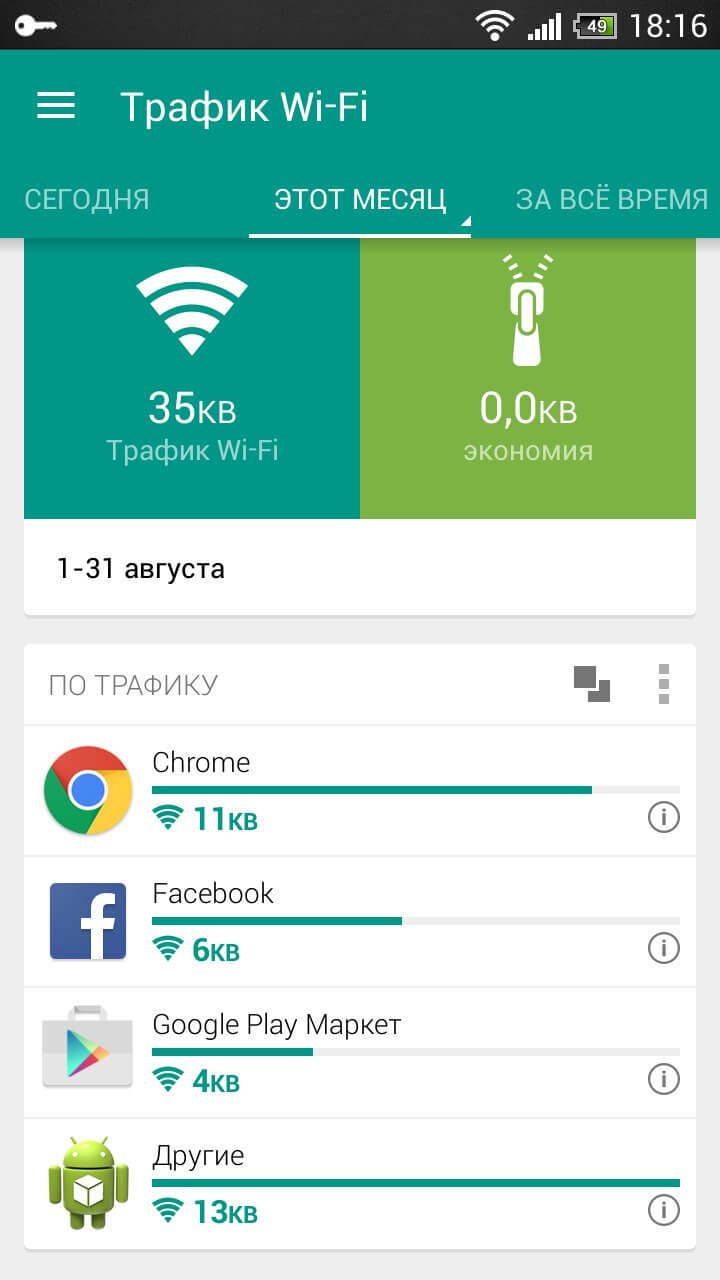The width and height of the screenshot is (720, 1280).
Task: Open the overflow menu in ПО ТРАФИКУ panel
Action: tap(661, 684)
